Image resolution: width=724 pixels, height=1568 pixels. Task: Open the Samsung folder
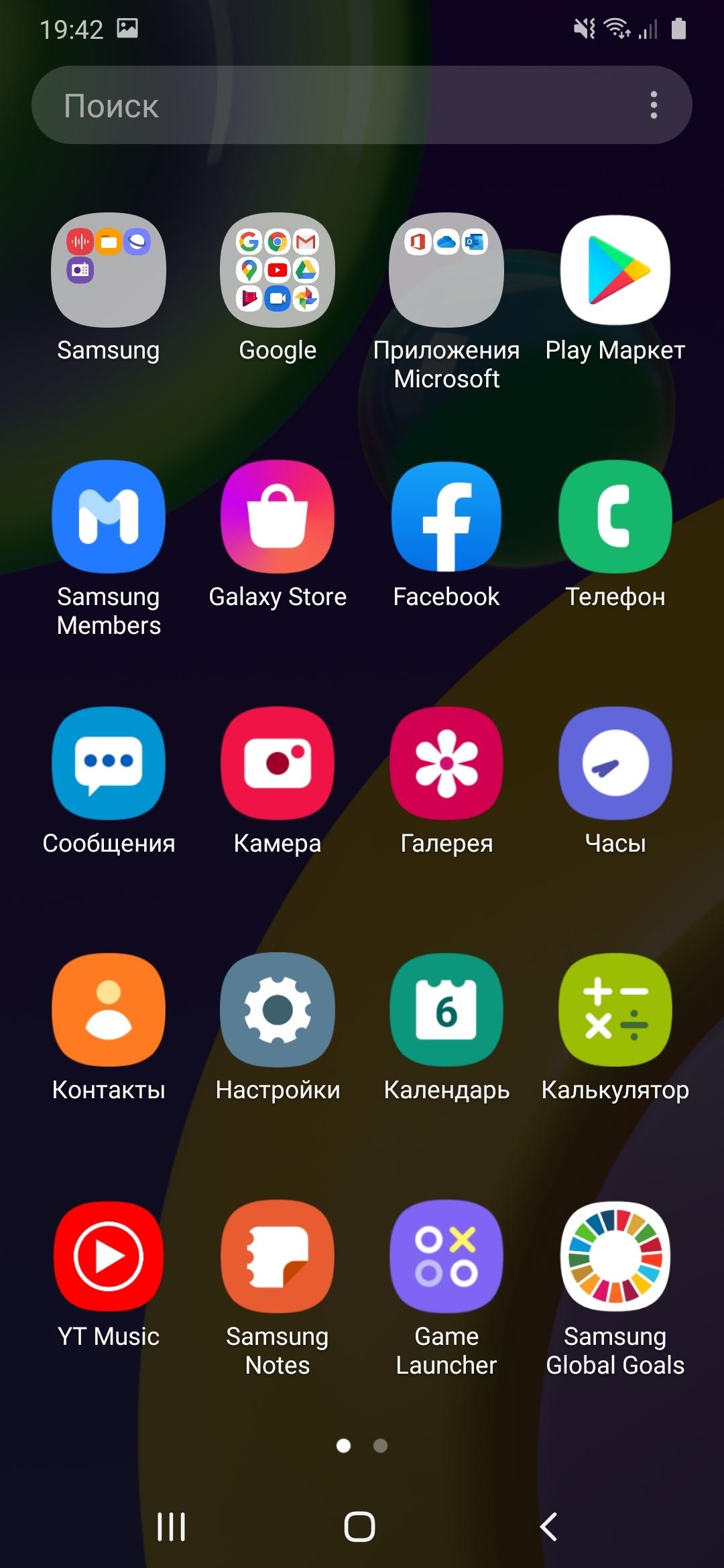[x=109, y=270]
